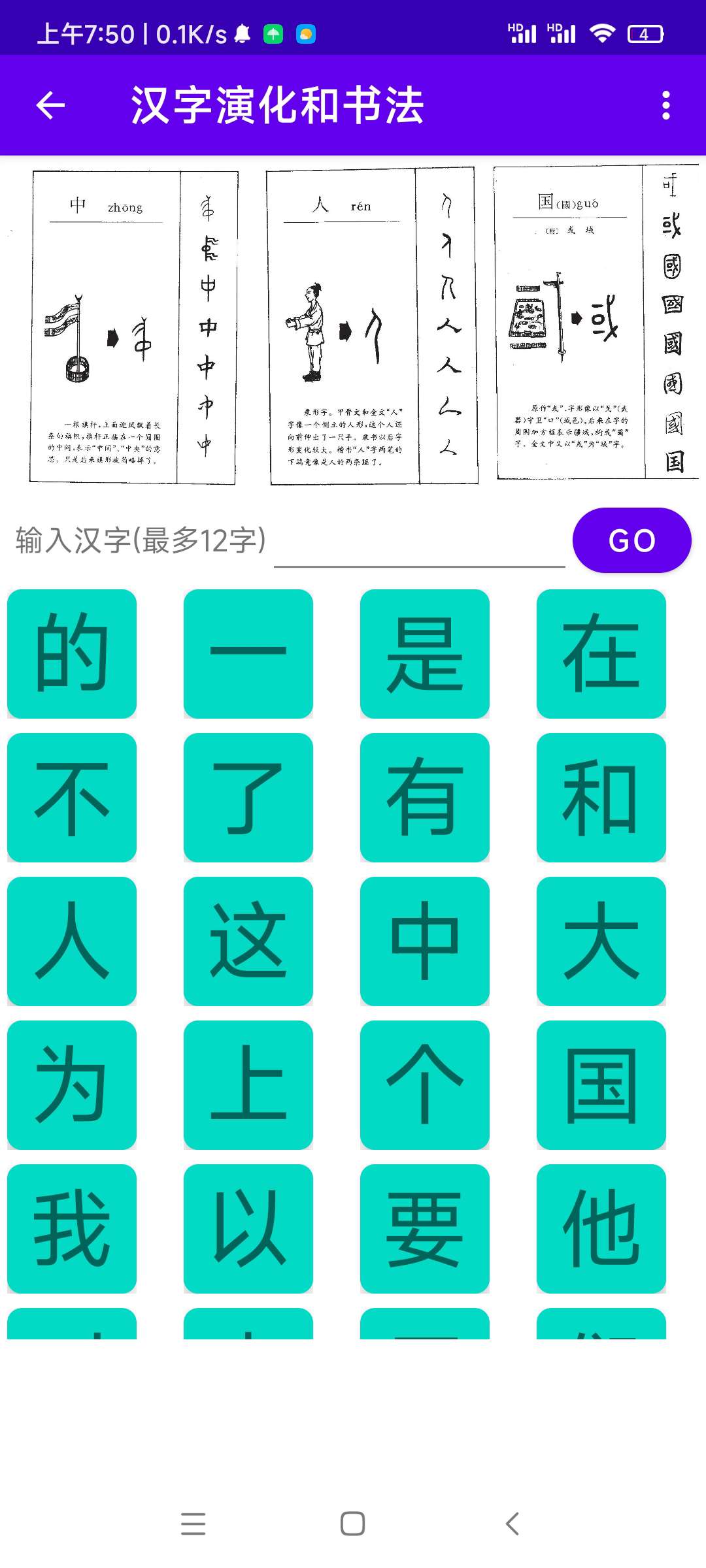Choose the character 一
This screenshot has height=1568, width=706.
(x=248, y=654)
